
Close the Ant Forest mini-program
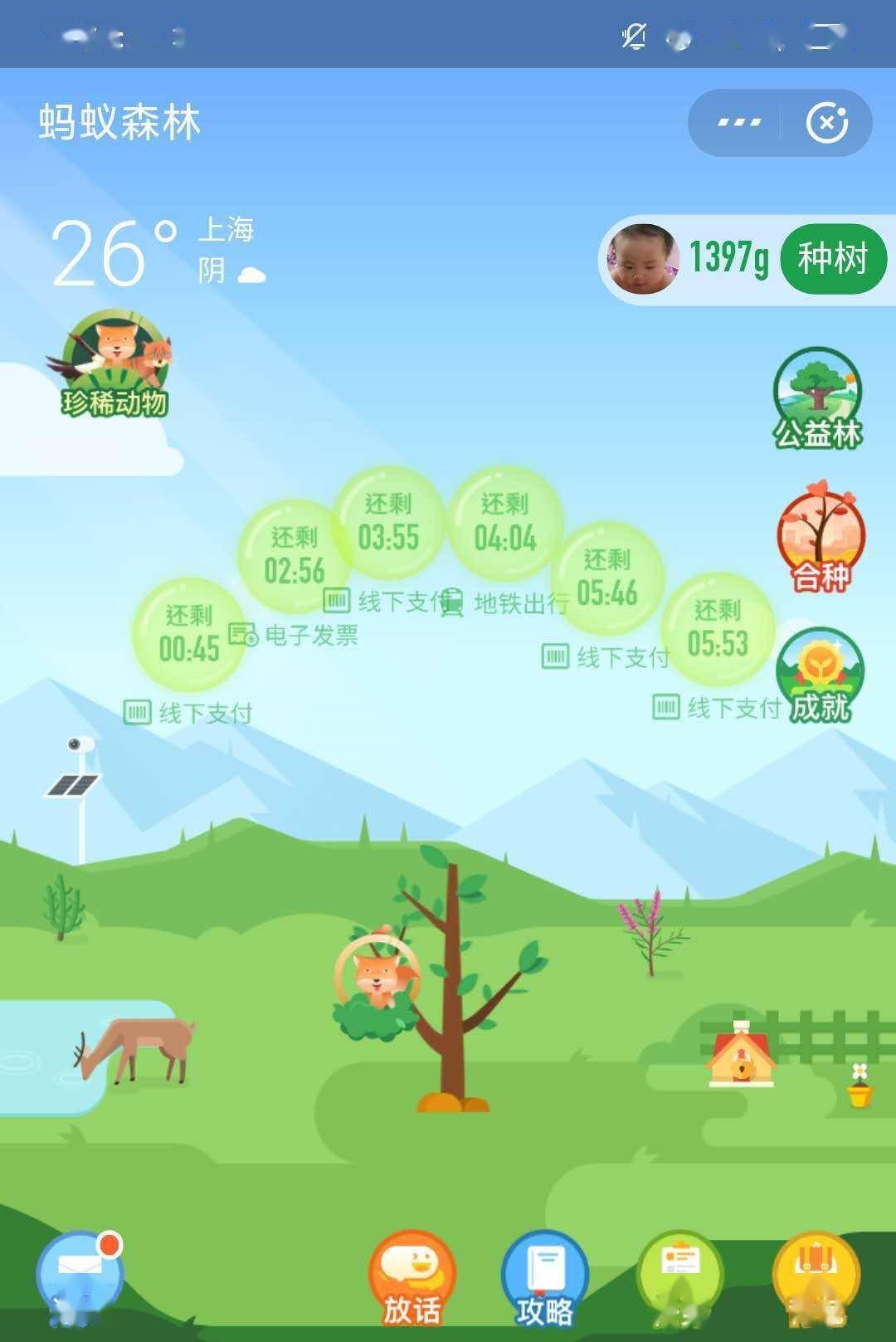(826, 123)
